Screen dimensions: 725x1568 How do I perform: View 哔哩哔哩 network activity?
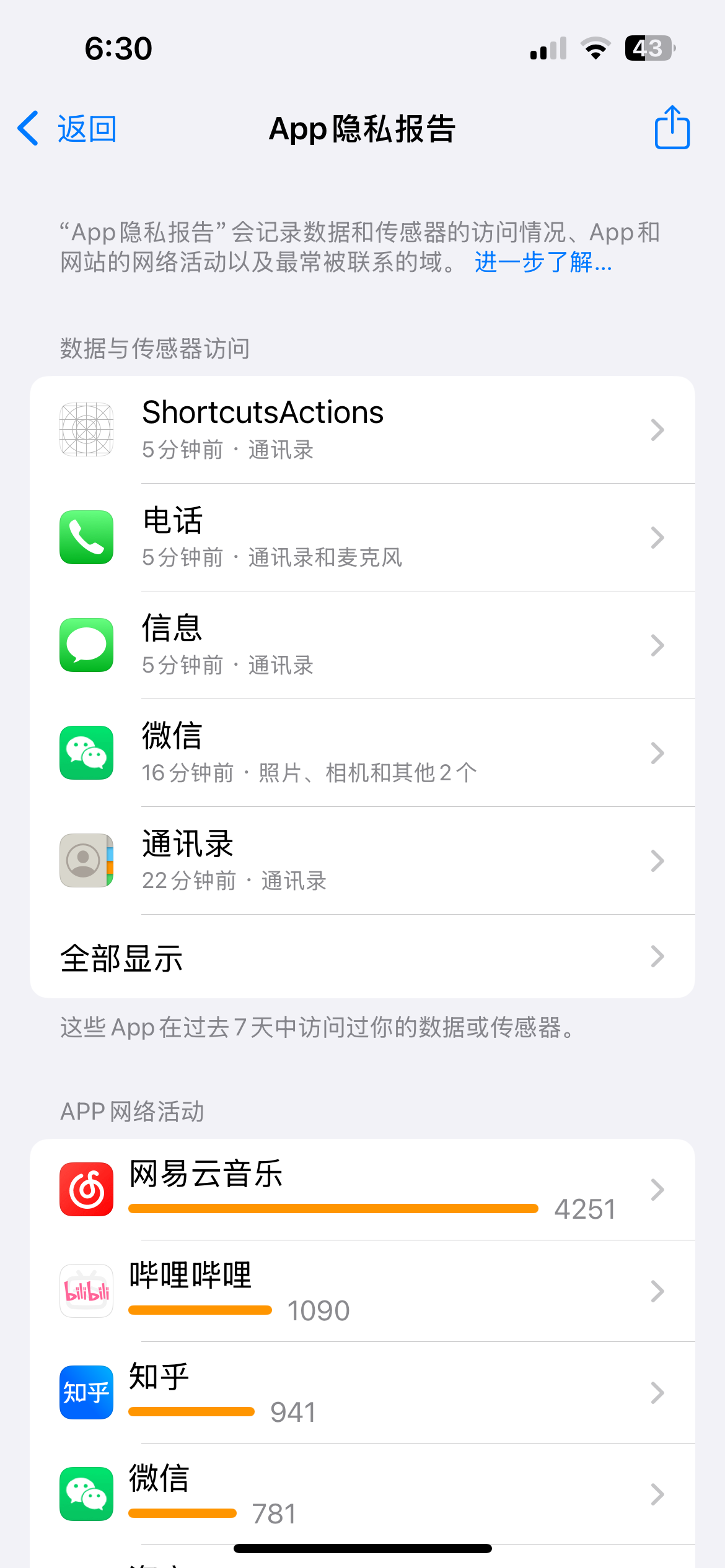pos(362,1291)
